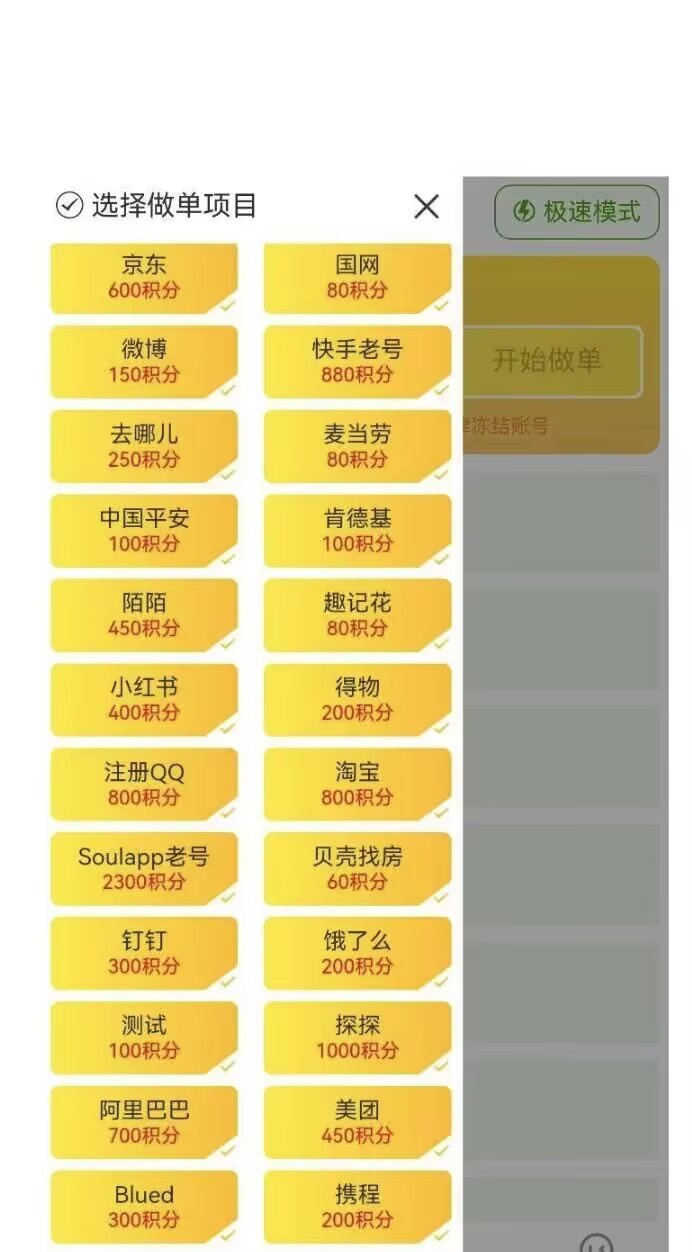Select the 京东 600积分 project
Screen dimensions: 692x1252
click(144, 278)
